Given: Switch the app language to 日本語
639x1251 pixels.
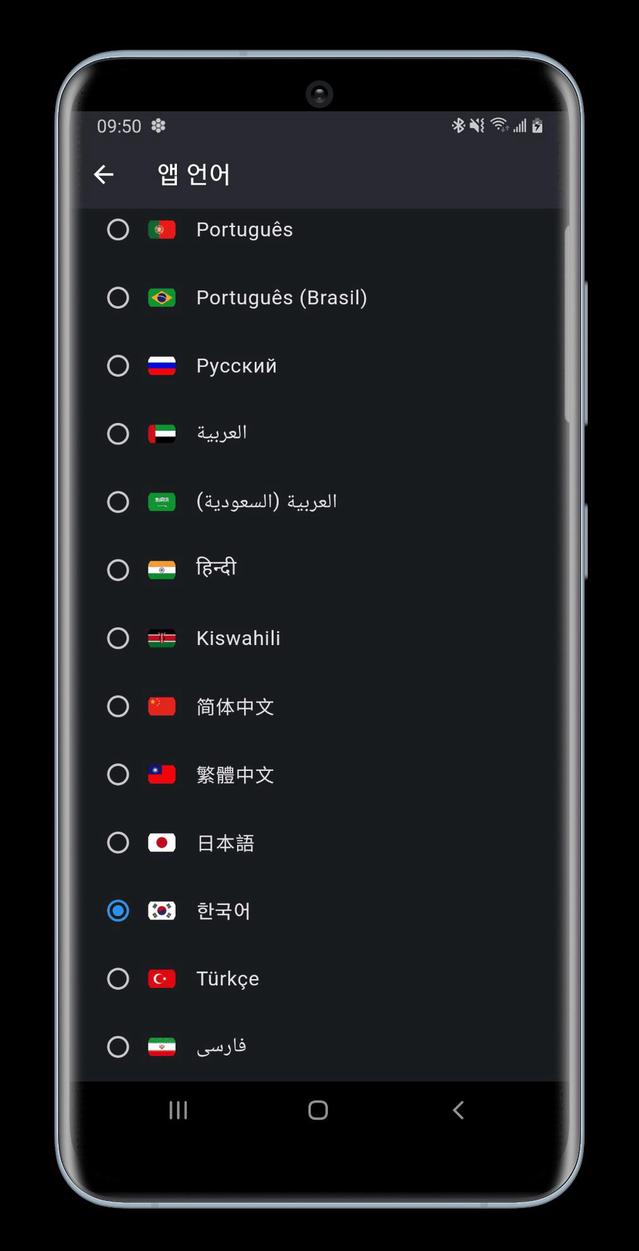Looking at the screenshot, I should click(x=118, y=842).
